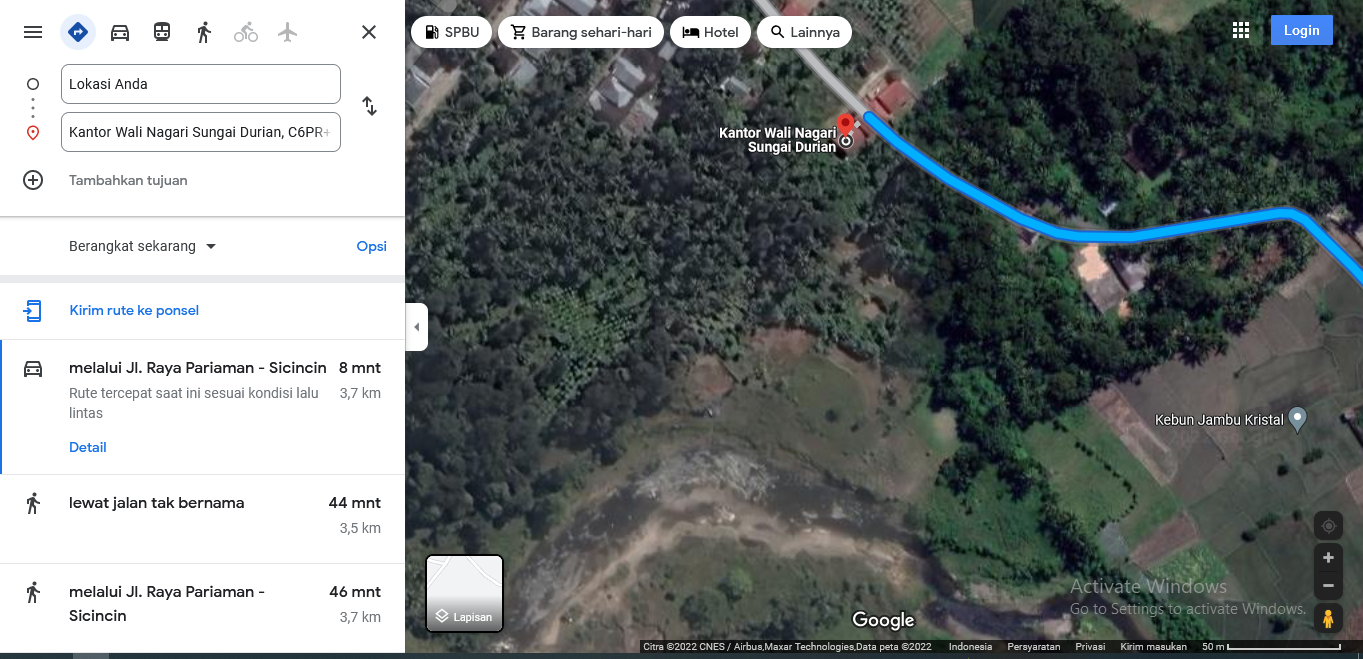This screenshot has height=659, width=1363.
Task: Login to Google account
Action: [1301, 30]
